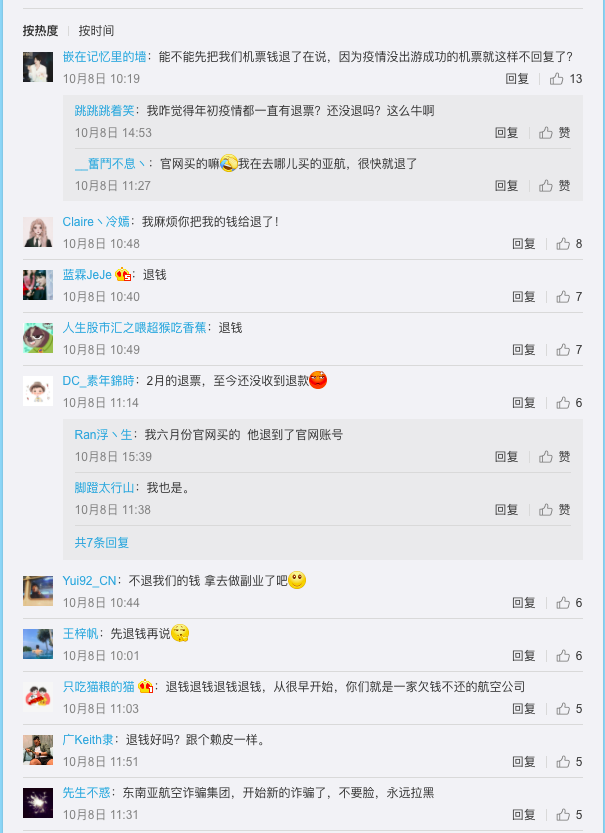Expand 共7条回复 replies
This screenshot has height=833, width=605.
coord(102,542)
